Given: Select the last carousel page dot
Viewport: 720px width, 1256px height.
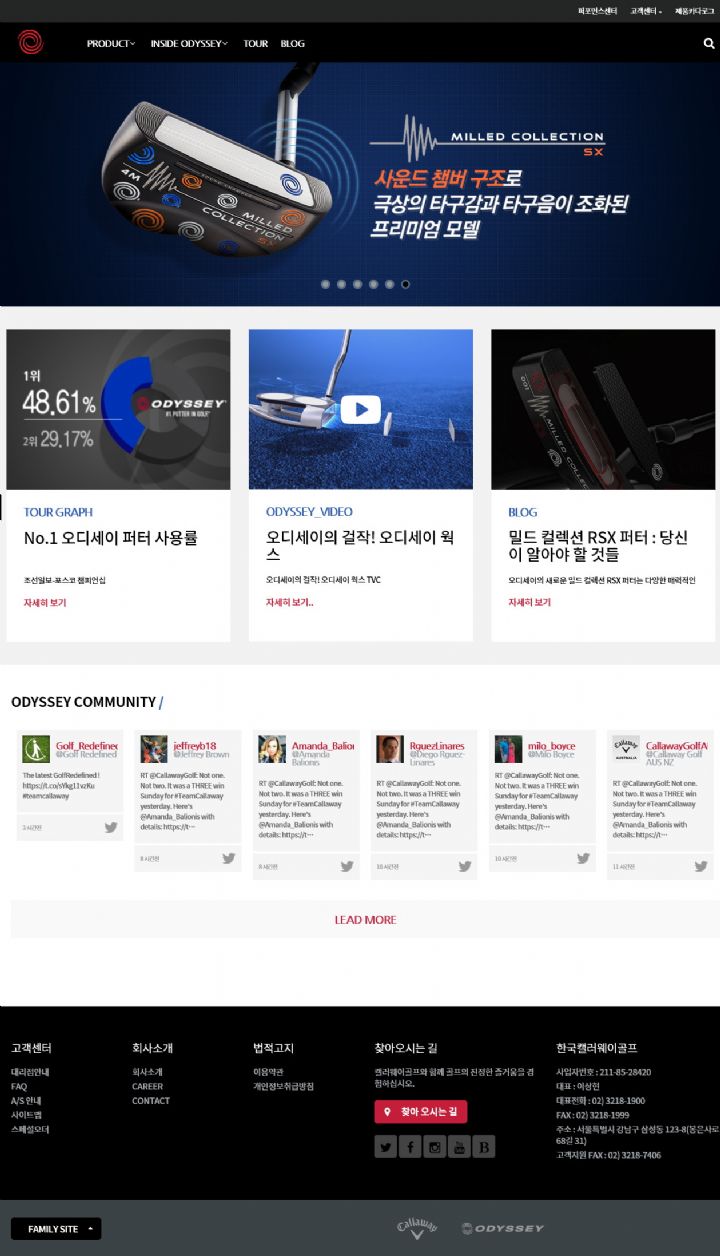Looking at the screenshot, I should [405, 284].
